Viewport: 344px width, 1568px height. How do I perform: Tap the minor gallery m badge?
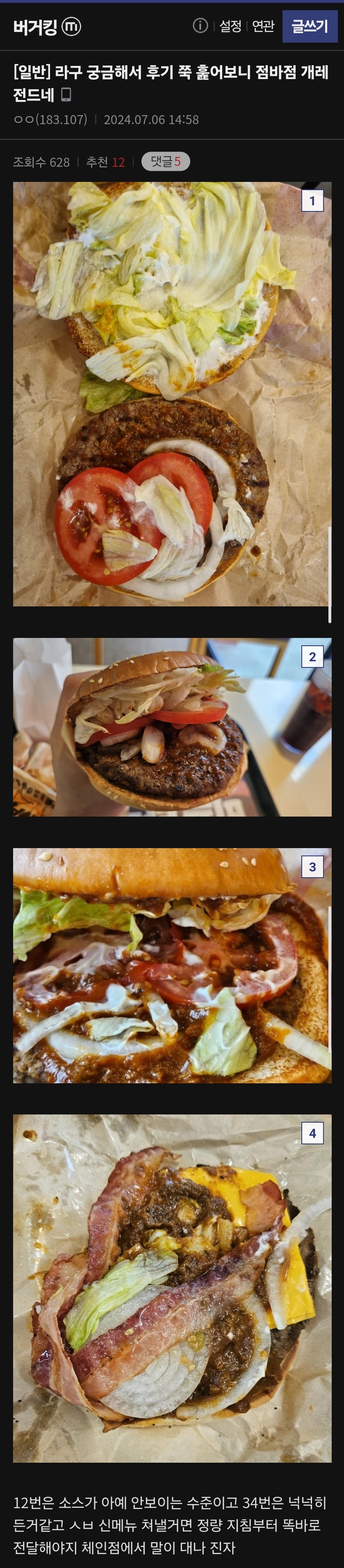(72, 27)
